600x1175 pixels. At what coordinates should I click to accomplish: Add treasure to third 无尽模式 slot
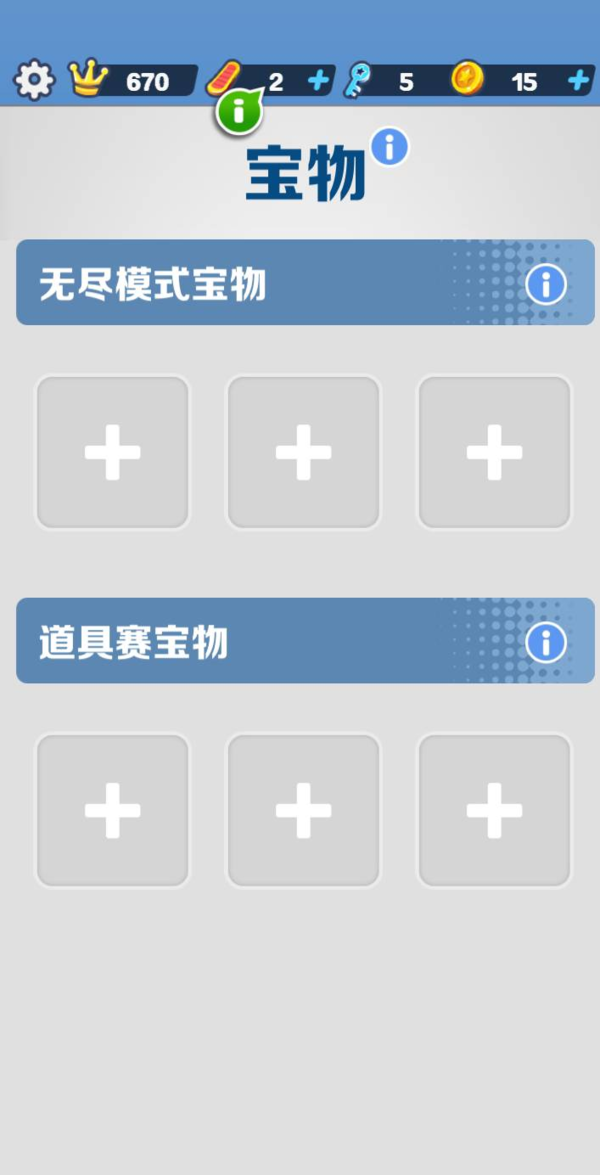tap(494, 452)
